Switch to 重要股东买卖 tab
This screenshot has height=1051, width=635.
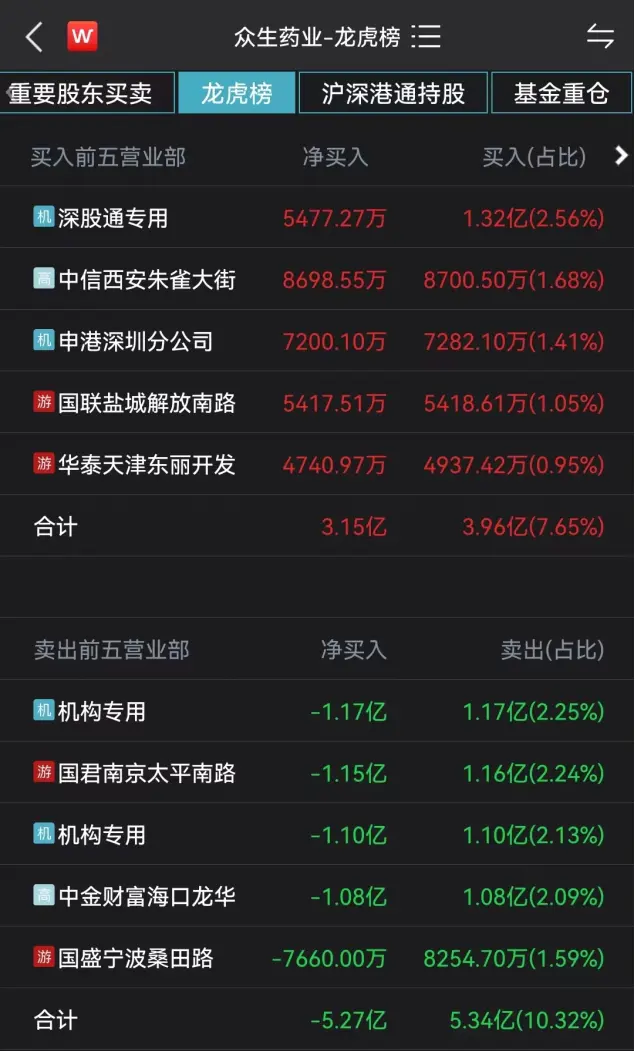tap(87, 92)
